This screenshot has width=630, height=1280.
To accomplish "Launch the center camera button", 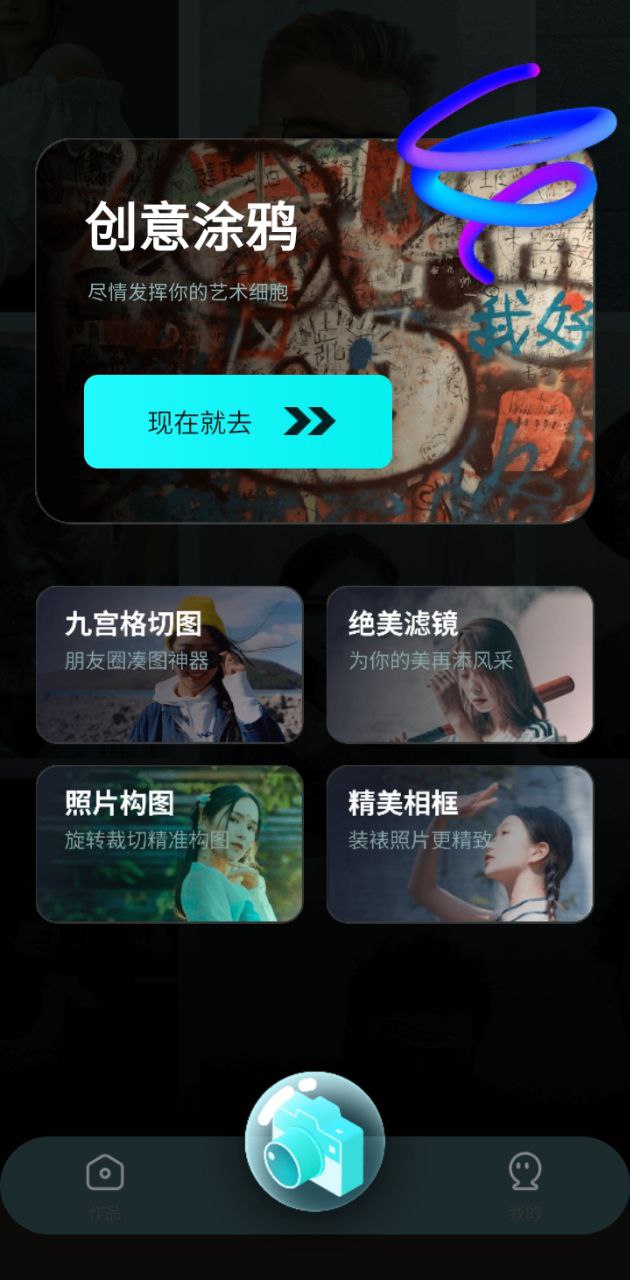I will 314,1142.
